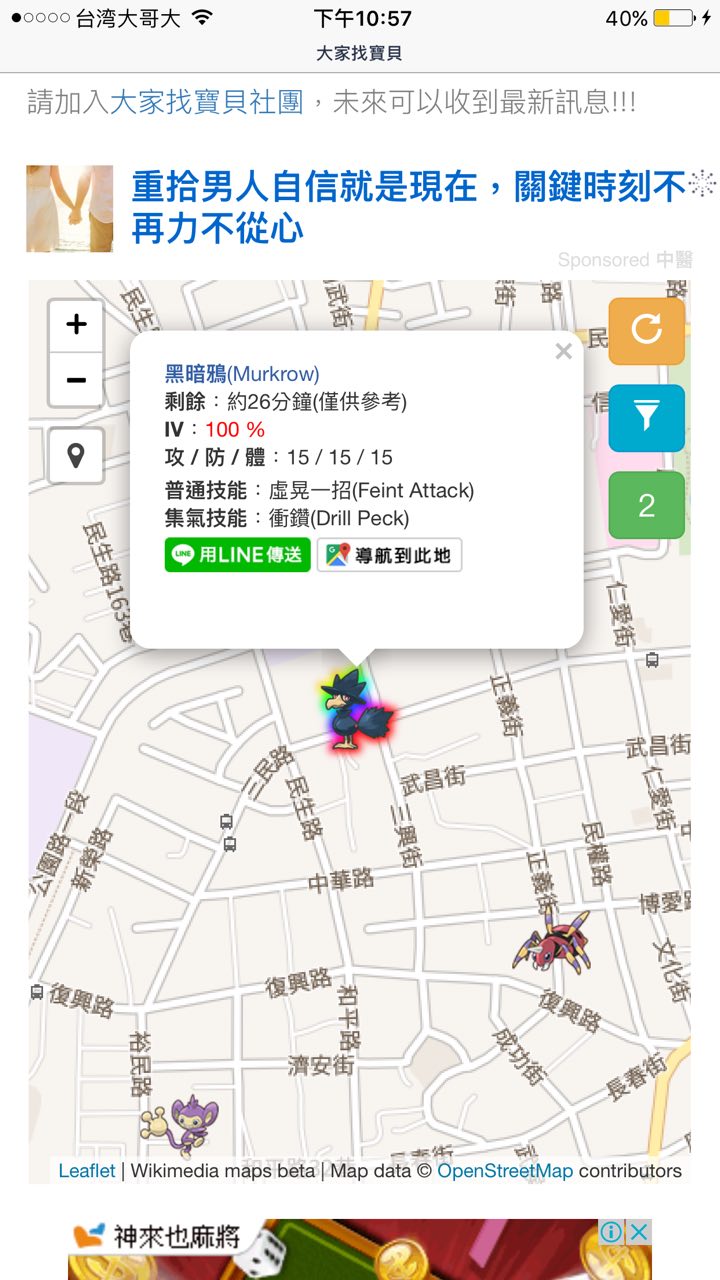Open the ad info icon on 神來也麻將 banner
Screen dimensions: 720x1280
coord(611,1232)
